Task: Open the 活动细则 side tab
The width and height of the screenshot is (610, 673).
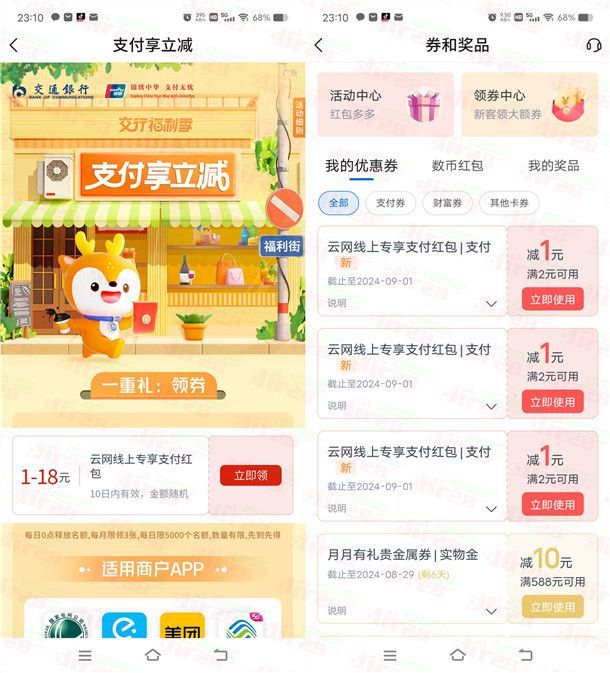Action: (298, 119)
